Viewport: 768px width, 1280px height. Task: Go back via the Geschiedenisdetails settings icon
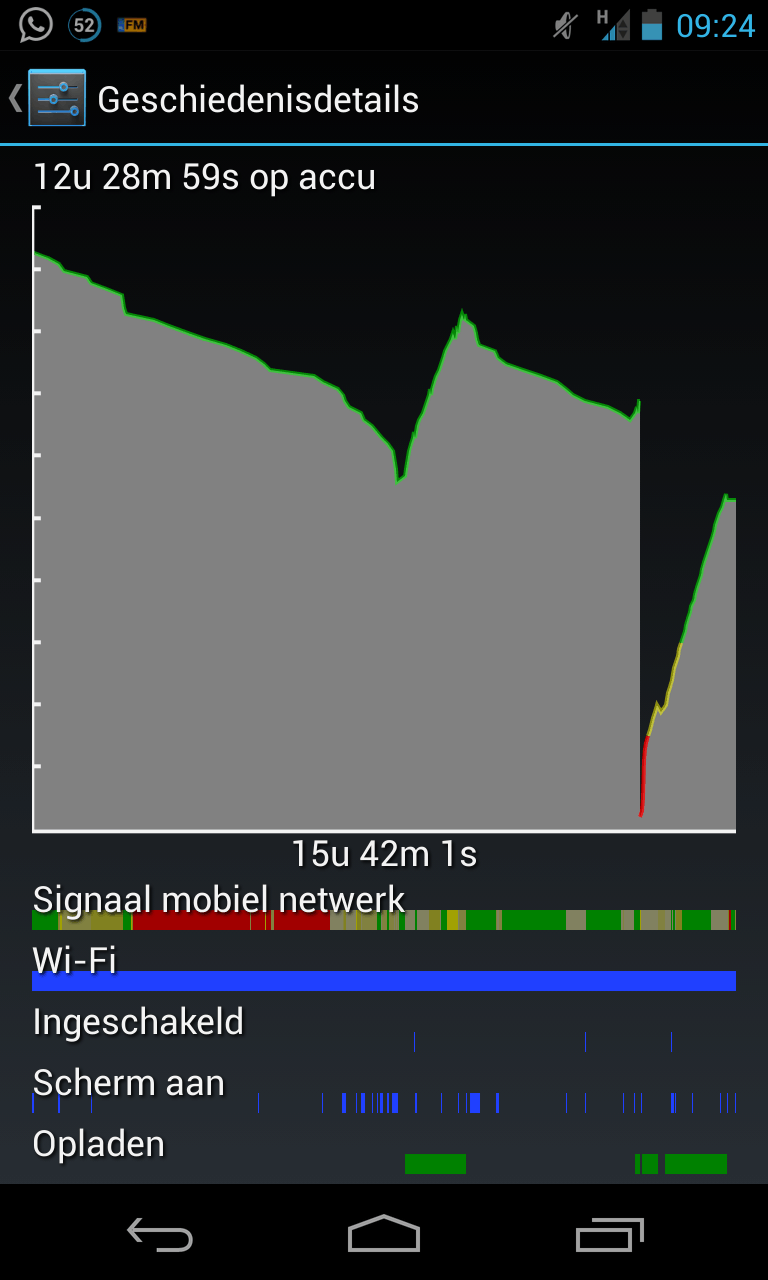55,98
